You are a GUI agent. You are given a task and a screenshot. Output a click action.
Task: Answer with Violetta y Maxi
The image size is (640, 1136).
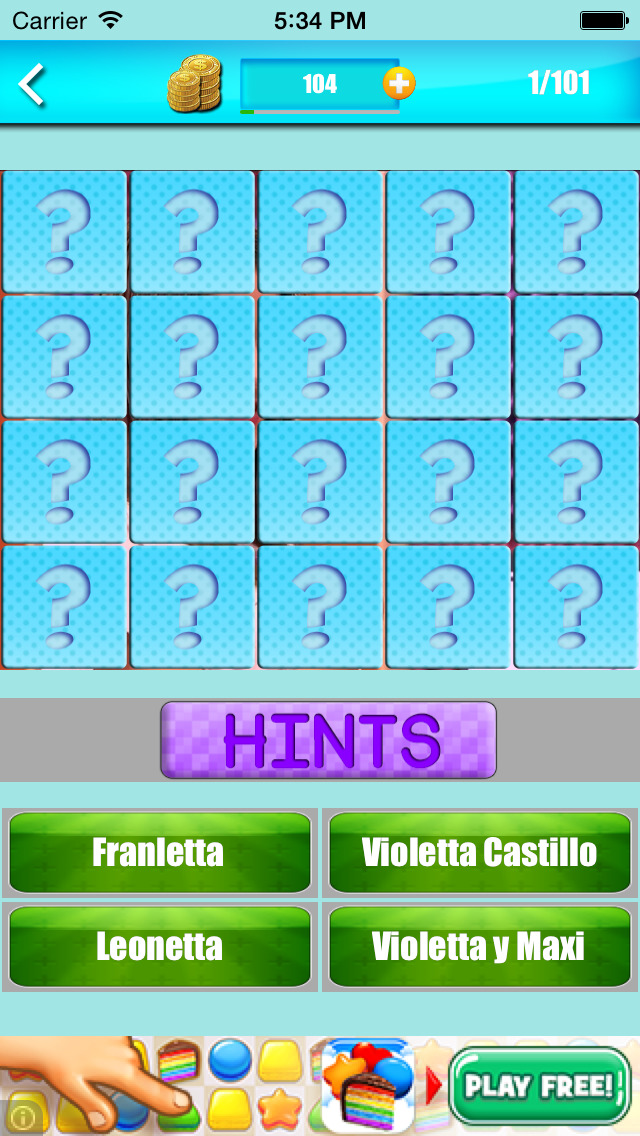coord(480,946)
